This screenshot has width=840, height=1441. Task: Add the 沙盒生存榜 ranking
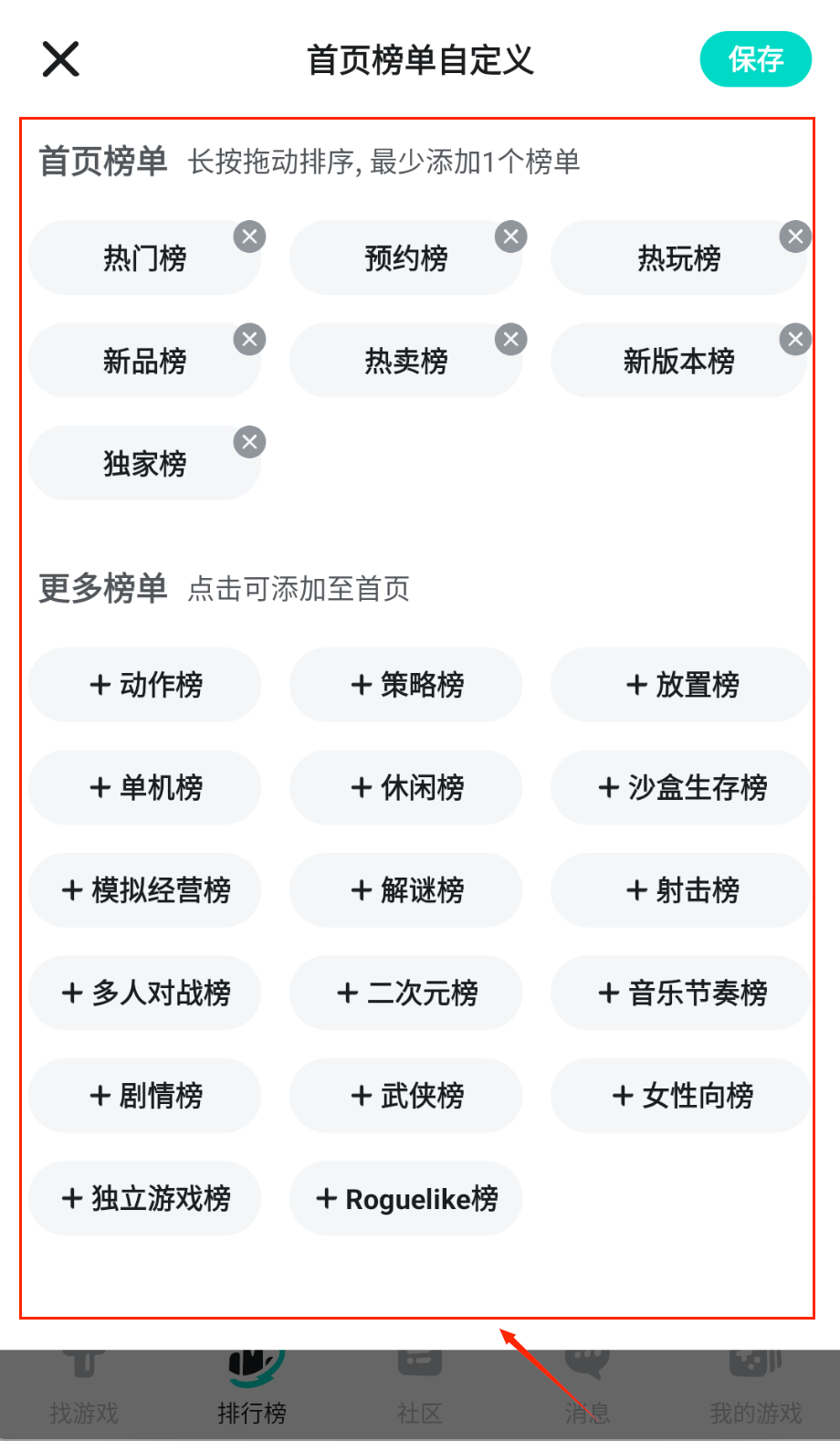680,787
